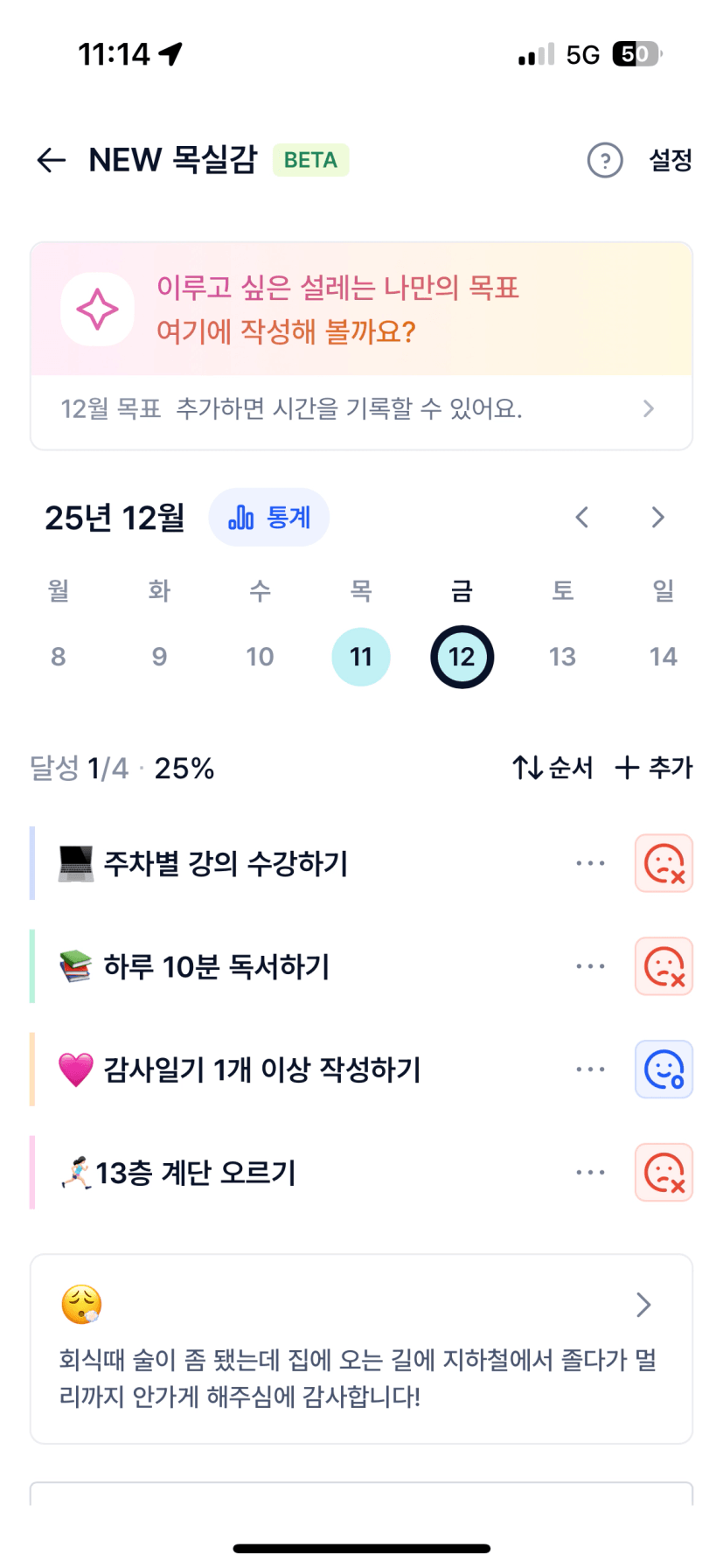The image size is (723, 1568).
Task: Mark 주차별 강의 수강하기 status face
Action: 664,864
